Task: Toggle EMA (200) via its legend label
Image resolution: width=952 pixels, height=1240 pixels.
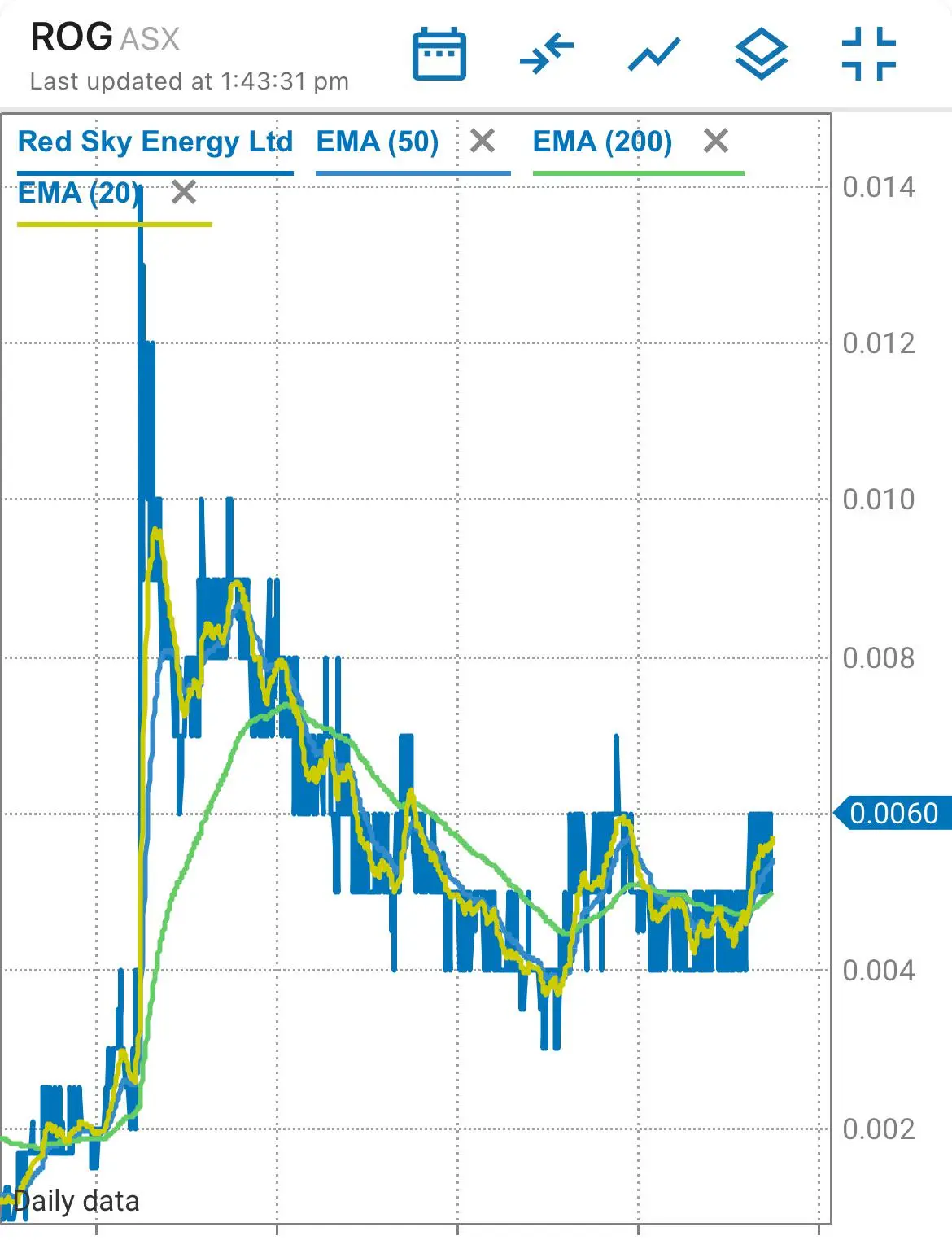Action: pyautogui.click(x=602, y=140)
